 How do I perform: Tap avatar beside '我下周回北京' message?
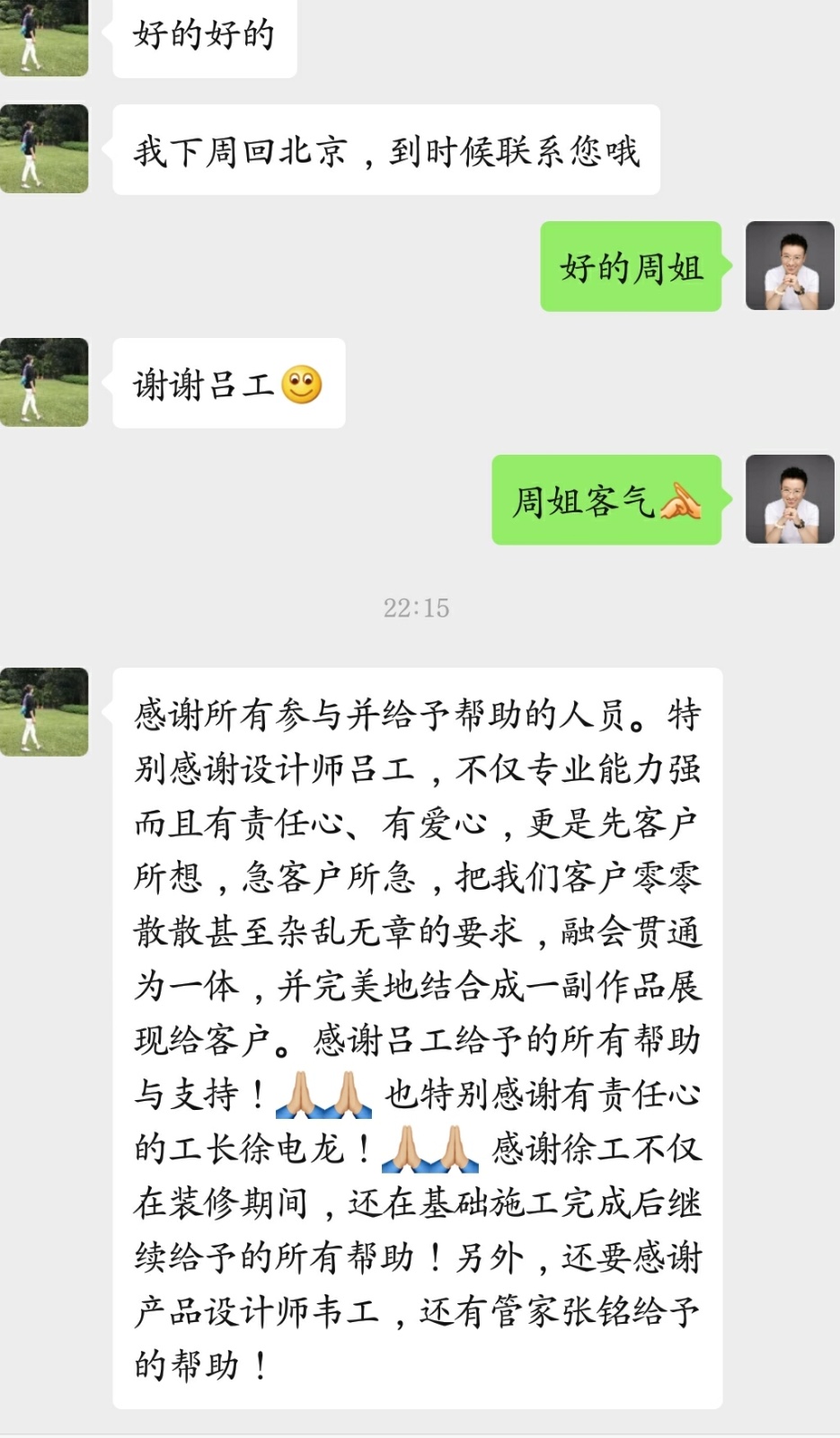[x=44, y=148]
